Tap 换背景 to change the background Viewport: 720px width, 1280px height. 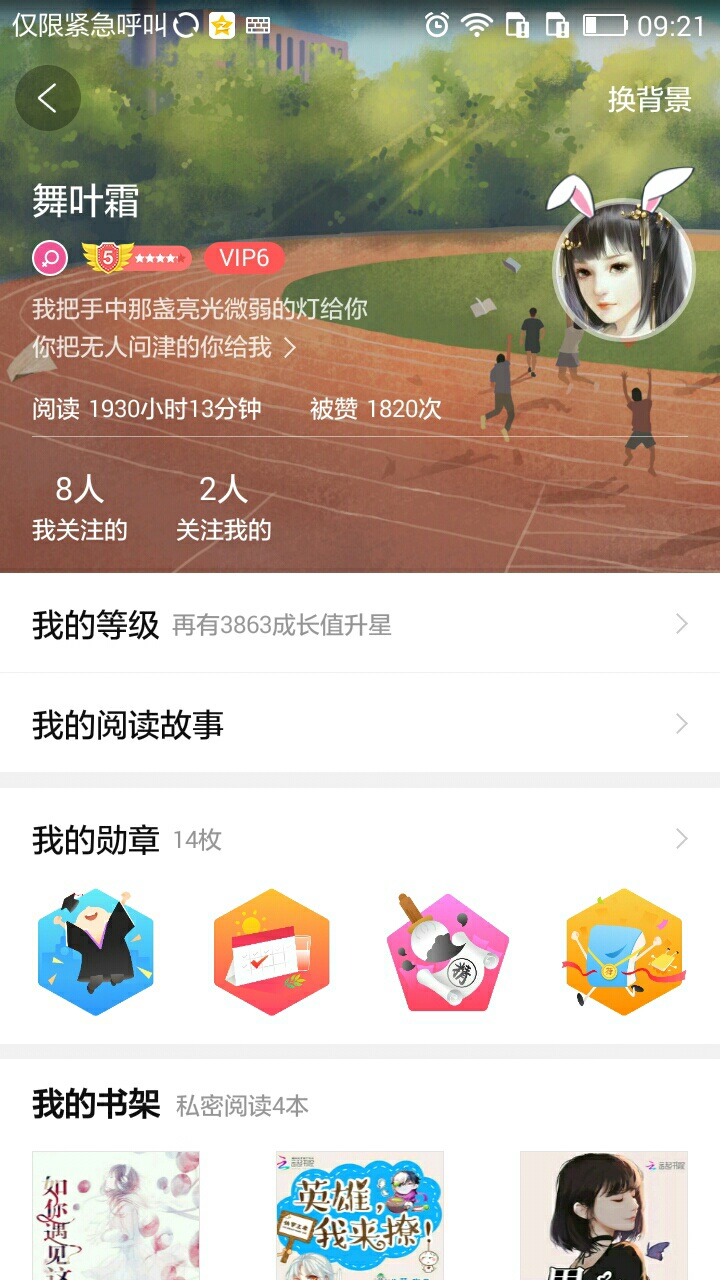[649, 99]
